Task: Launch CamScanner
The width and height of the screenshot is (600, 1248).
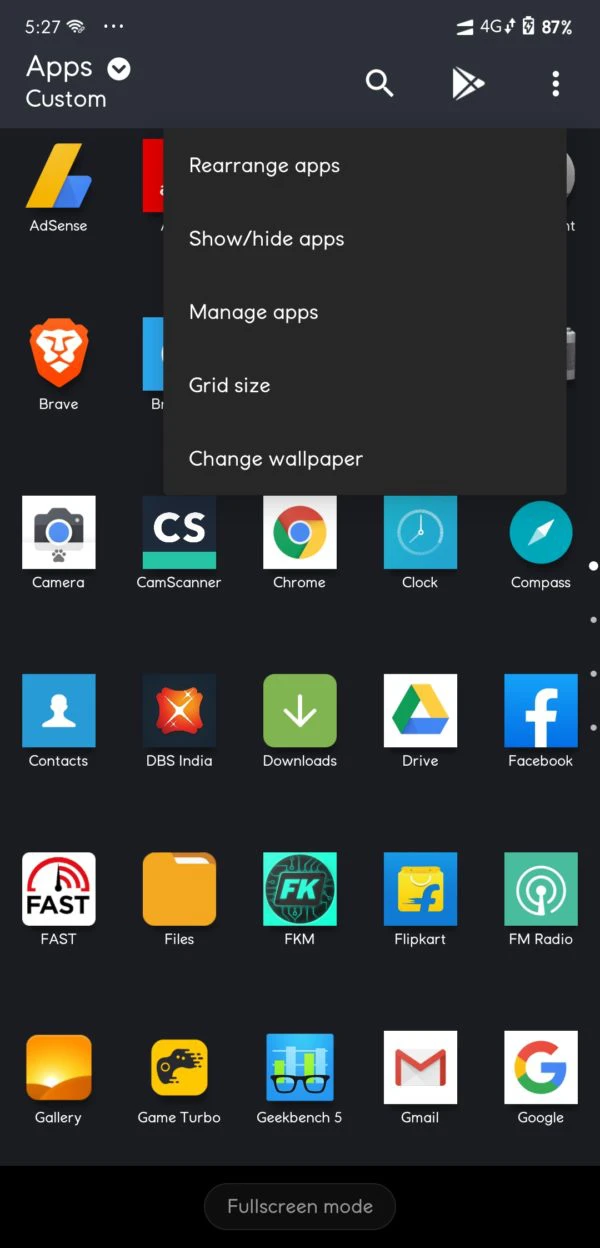Action: pos(179,543)
